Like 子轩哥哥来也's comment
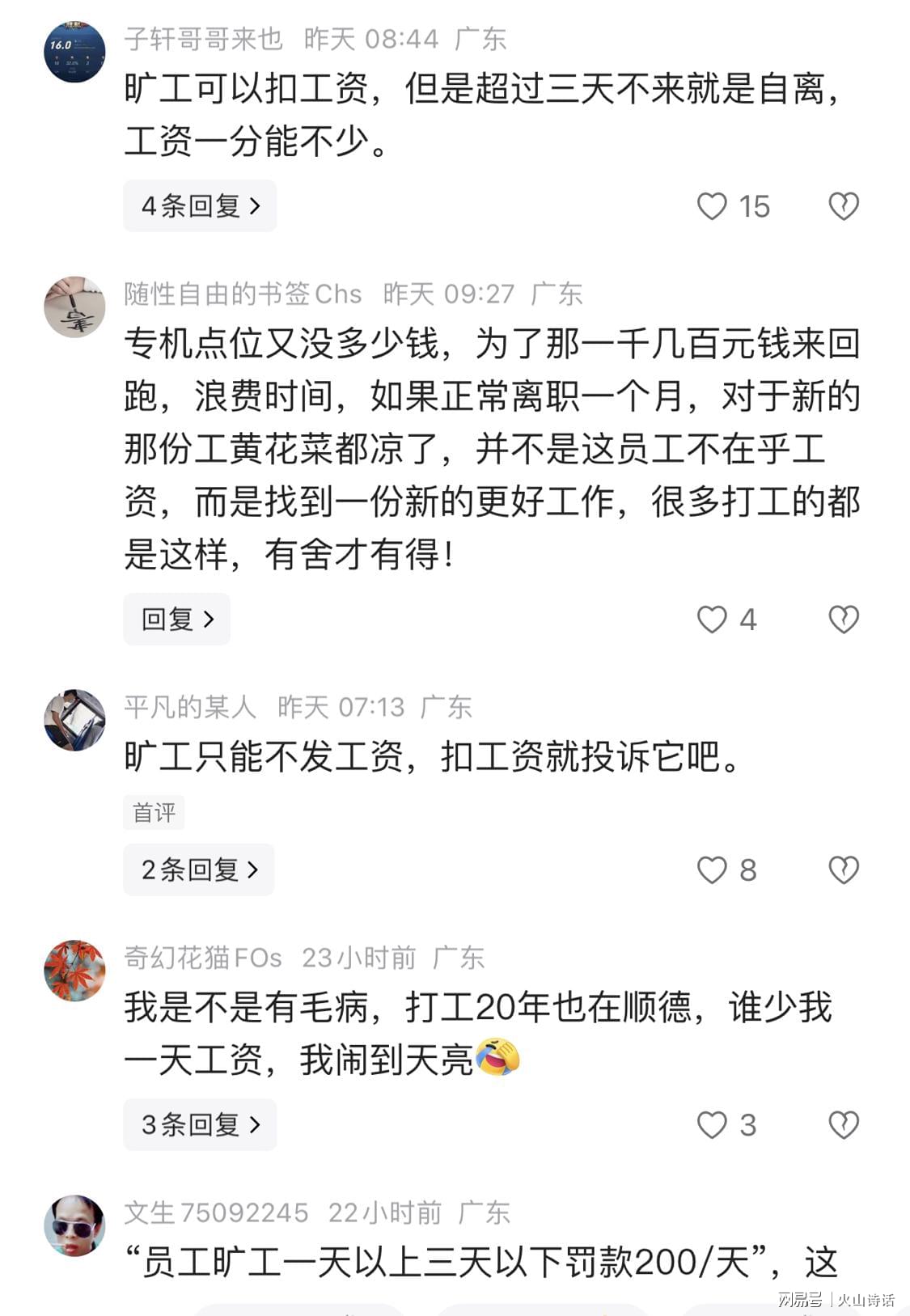The height and width of the screenshot is (1316, 910). tap(712, 206)
